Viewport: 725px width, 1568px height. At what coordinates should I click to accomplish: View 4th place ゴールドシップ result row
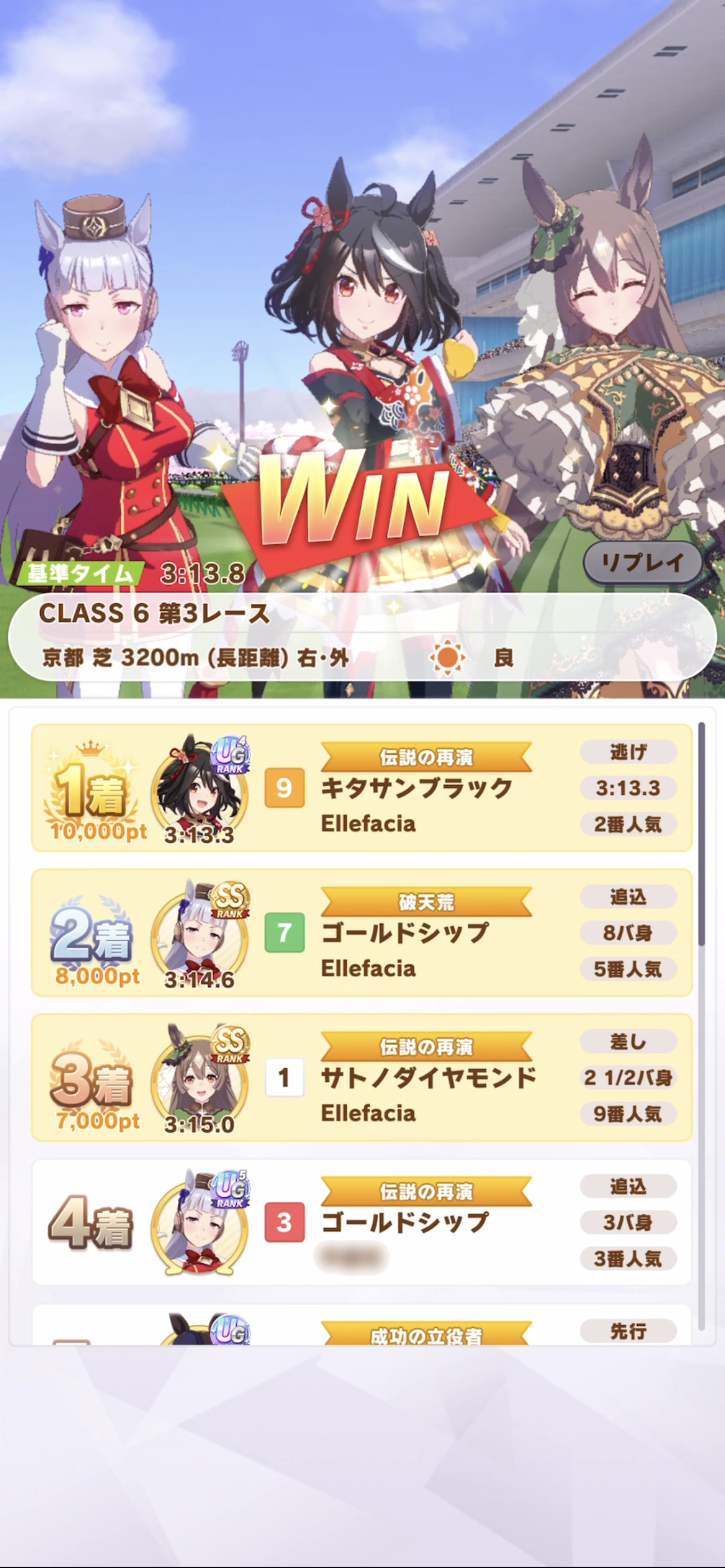pyautogui.click(x=361, y=1222)
